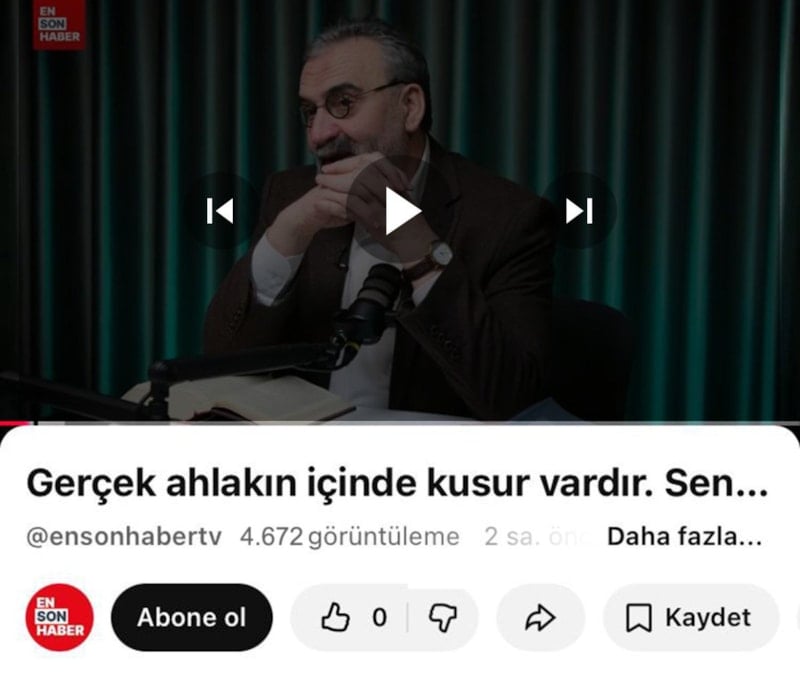Screen dimensions: 800x673
Task: Dislike this video
Action: coord(441,618)
